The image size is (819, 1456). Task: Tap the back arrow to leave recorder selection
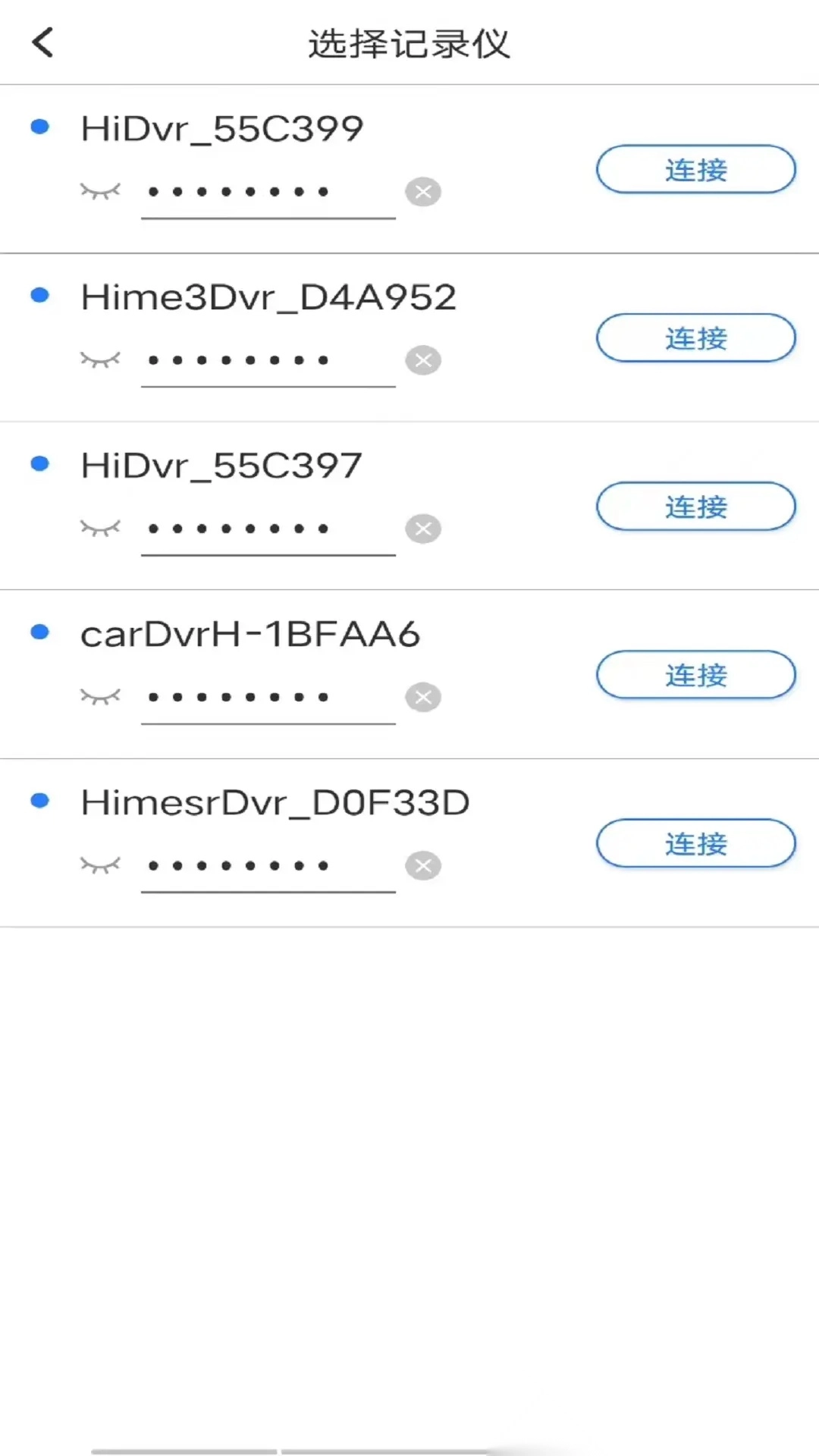point(43,42)
